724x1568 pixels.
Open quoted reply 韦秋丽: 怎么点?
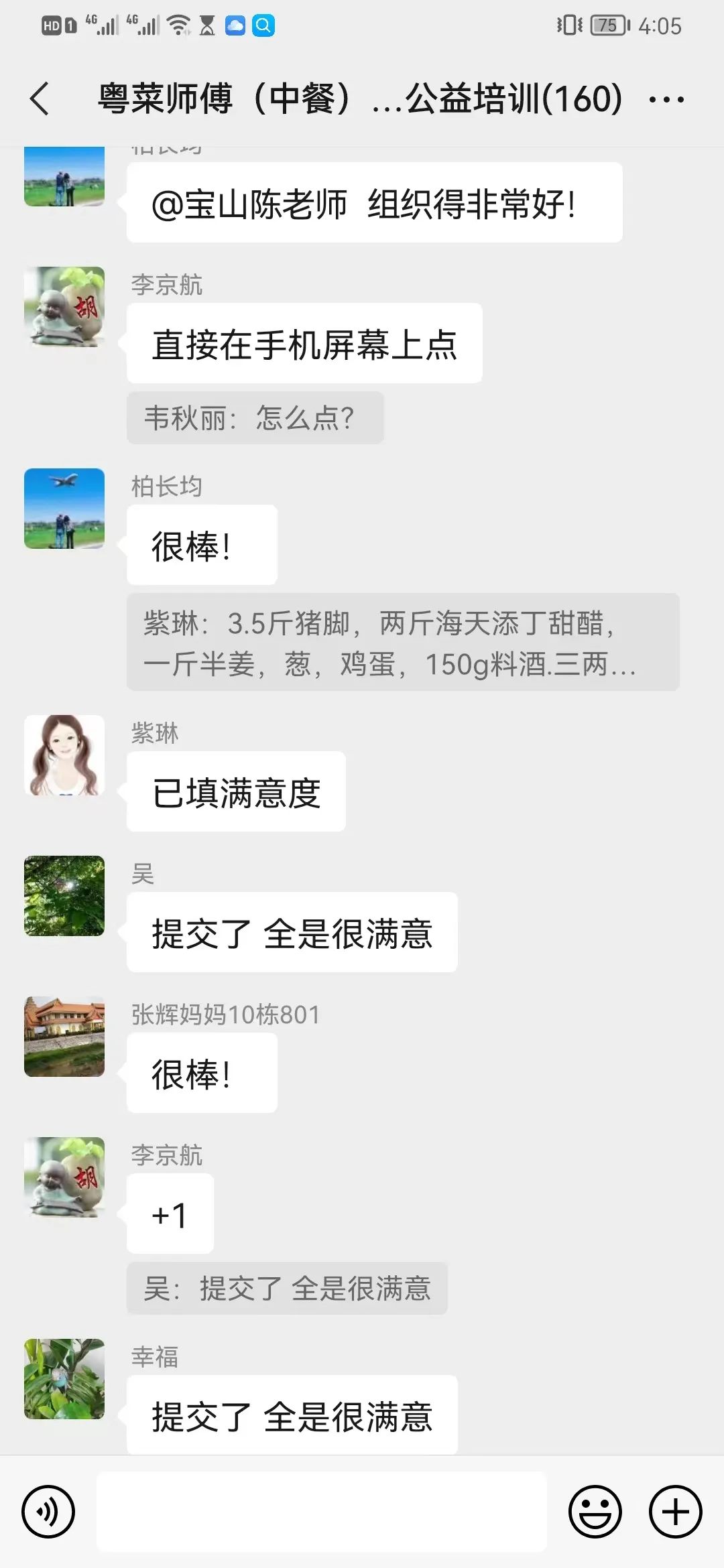tap(255, 417)
